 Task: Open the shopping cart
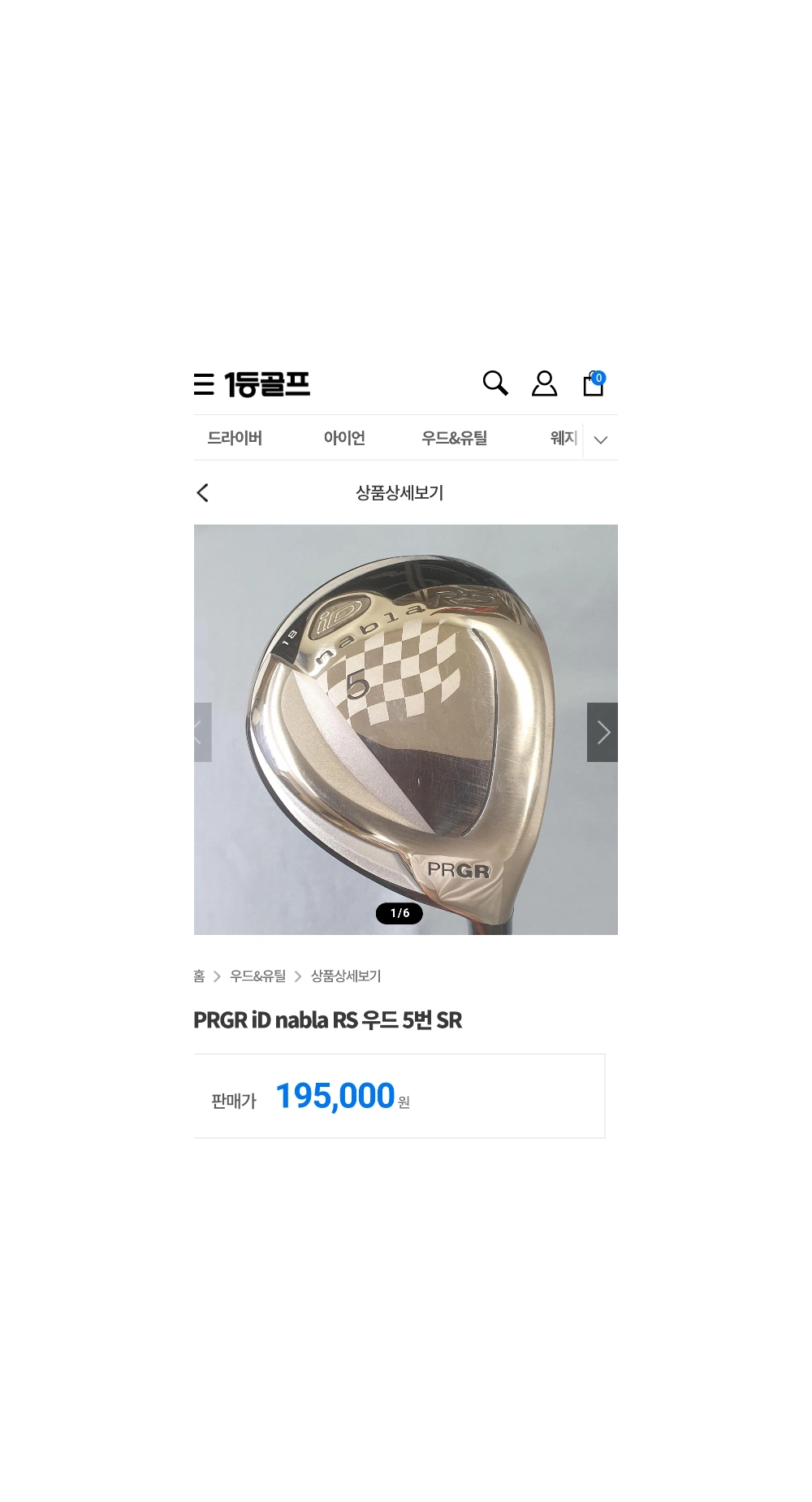coord(594,383)
